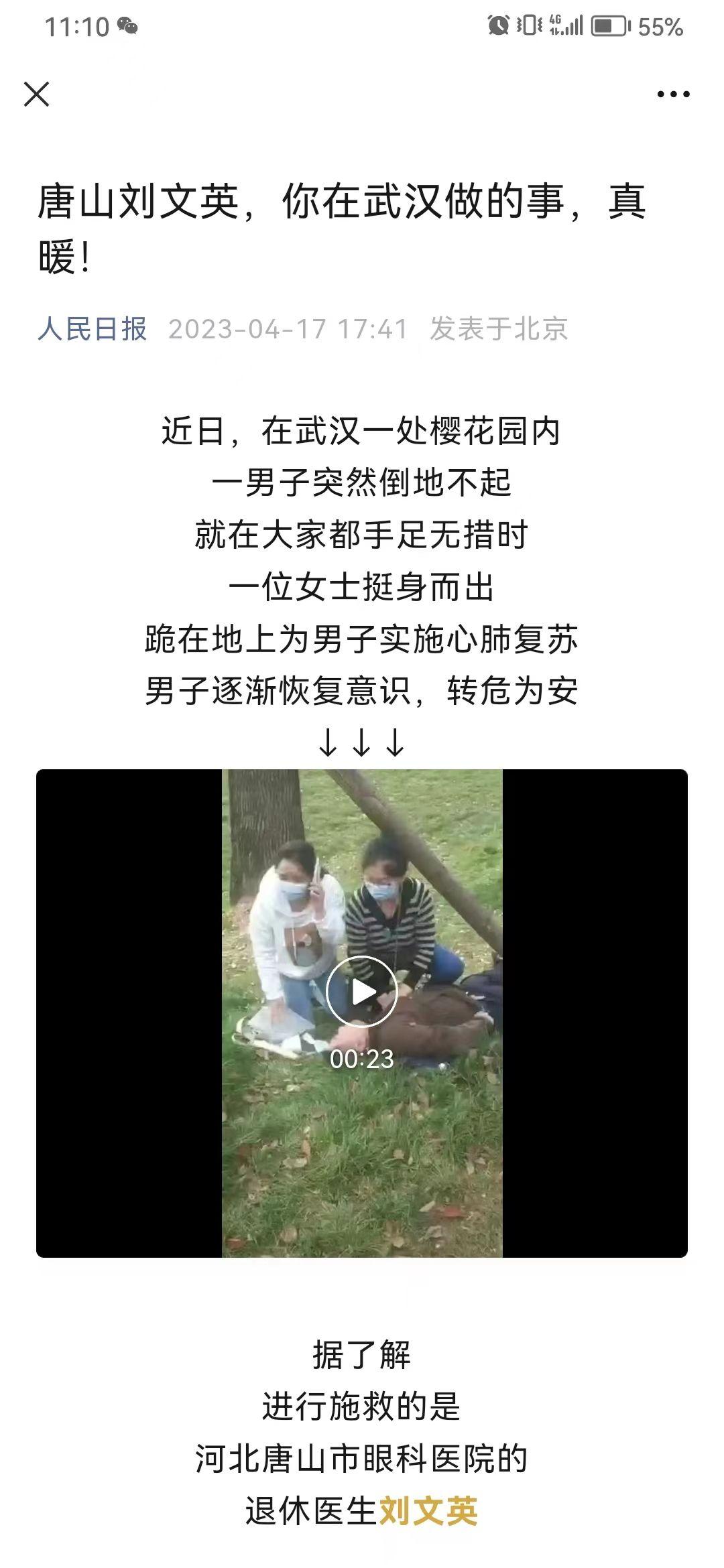Open the three-dot overflow menu
Screen dimensions: 724x1568
point(673,94)
